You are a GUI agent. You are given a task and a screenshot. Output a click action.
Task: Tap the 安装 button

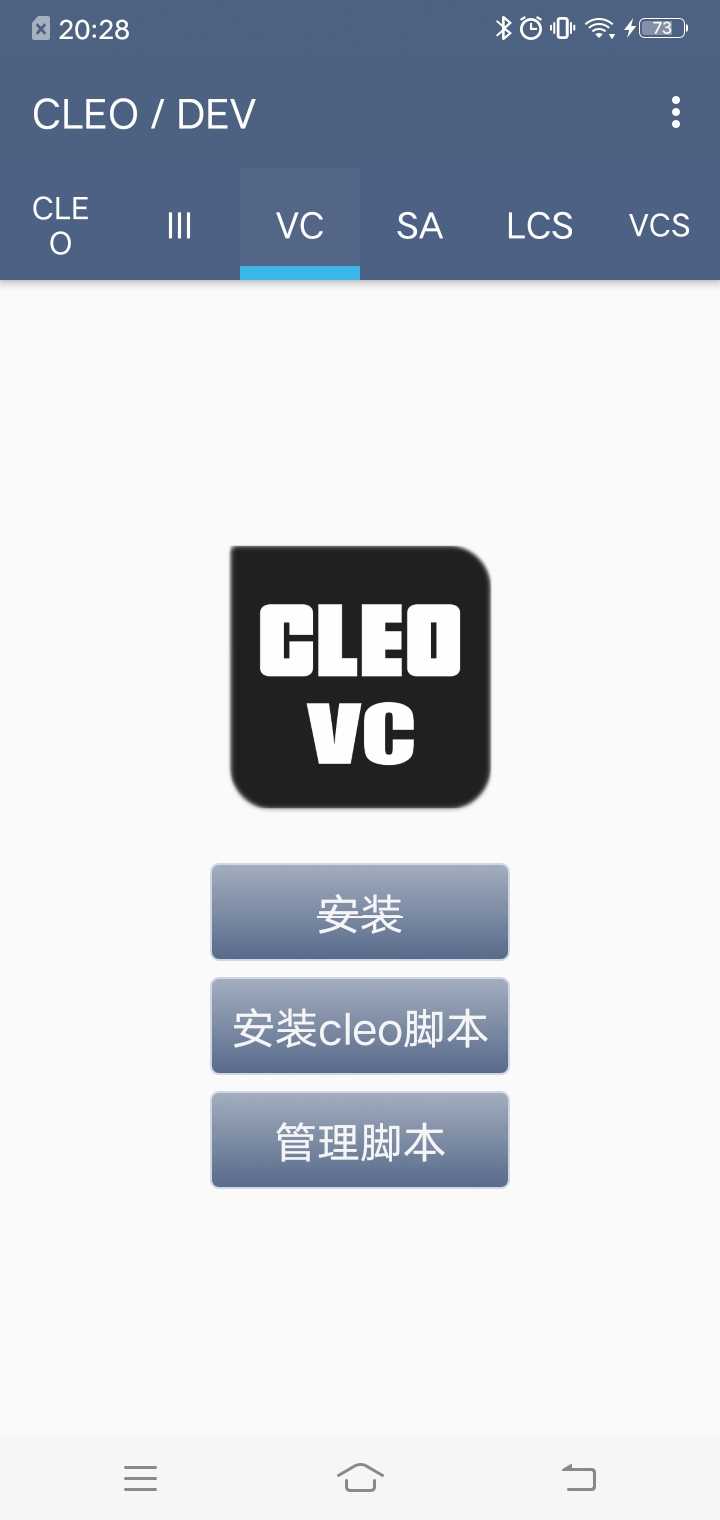click(360, 912)
